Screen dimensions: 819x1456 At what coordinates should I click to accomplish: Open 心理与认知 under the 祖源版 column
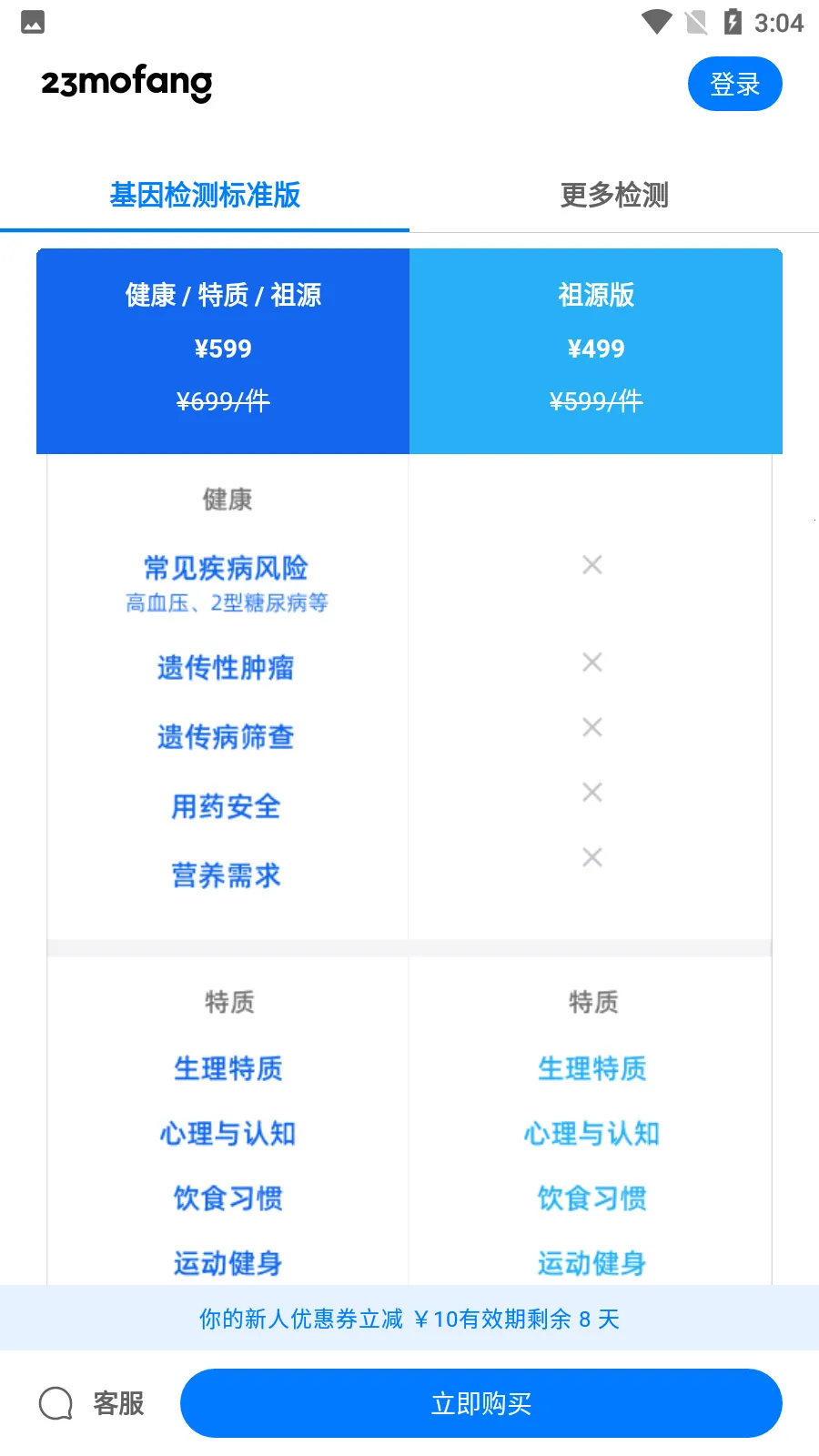(591, 1134)
